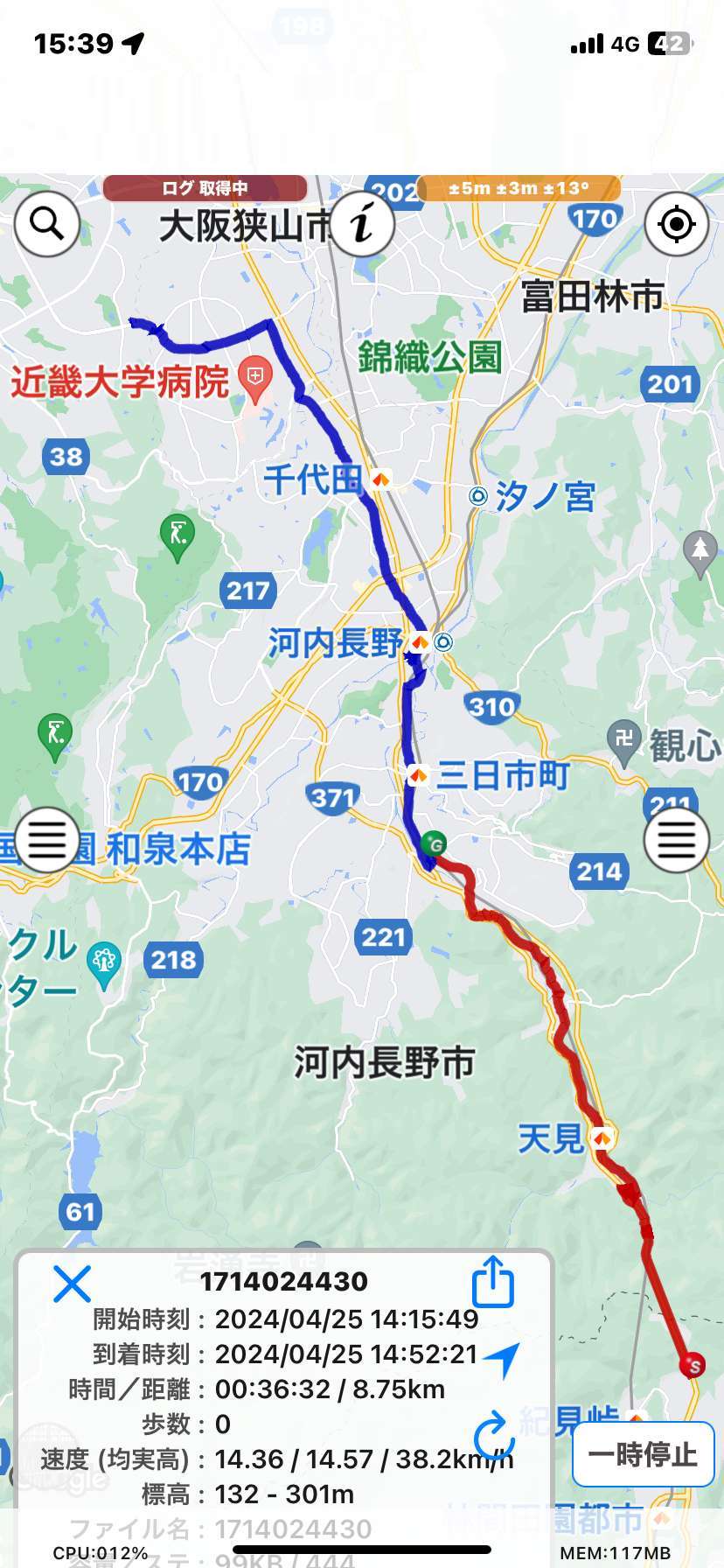
Task: Tap the red S start marker
Action: (693, 1365)
